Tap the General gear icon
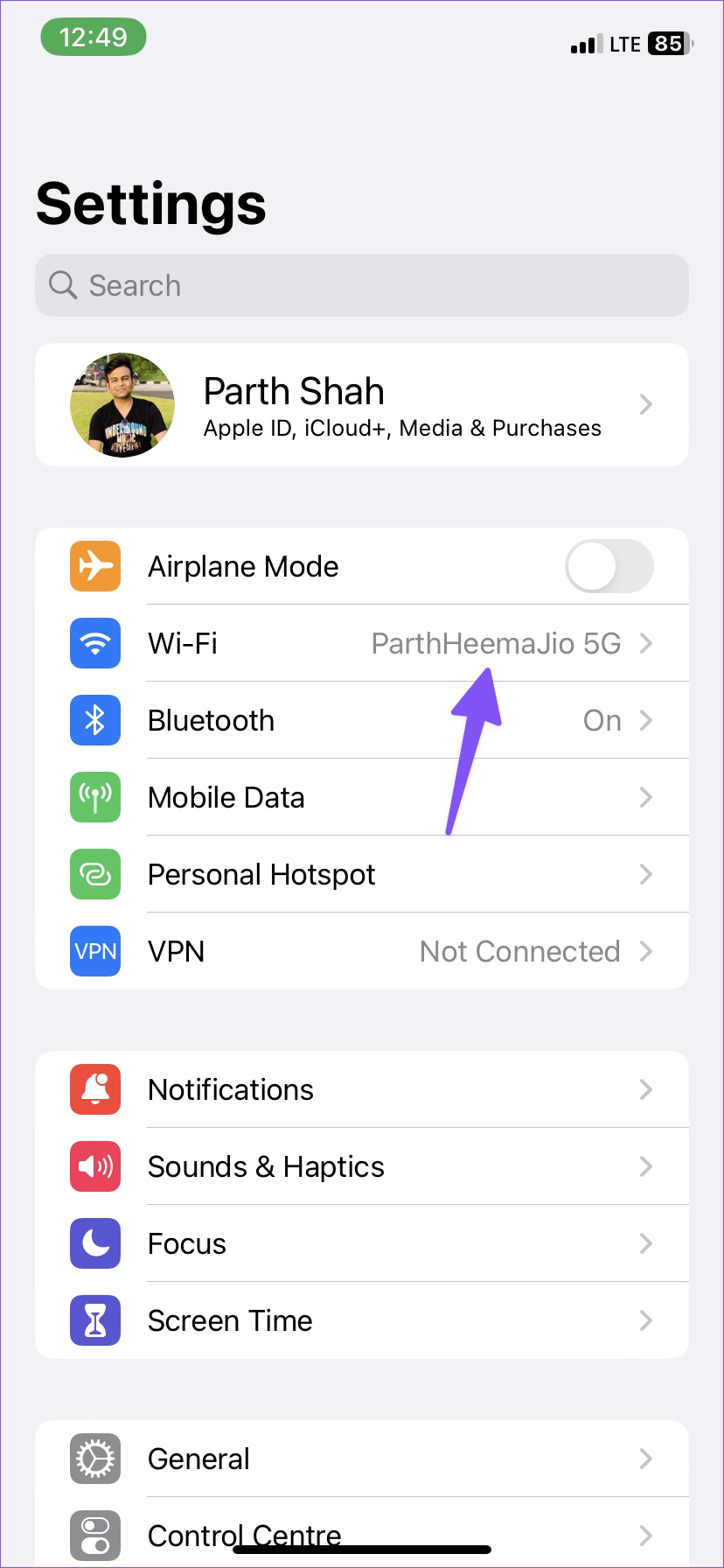Image resolution: width=724 pixels, height=1568 pixels. [x=94, y=1459]
